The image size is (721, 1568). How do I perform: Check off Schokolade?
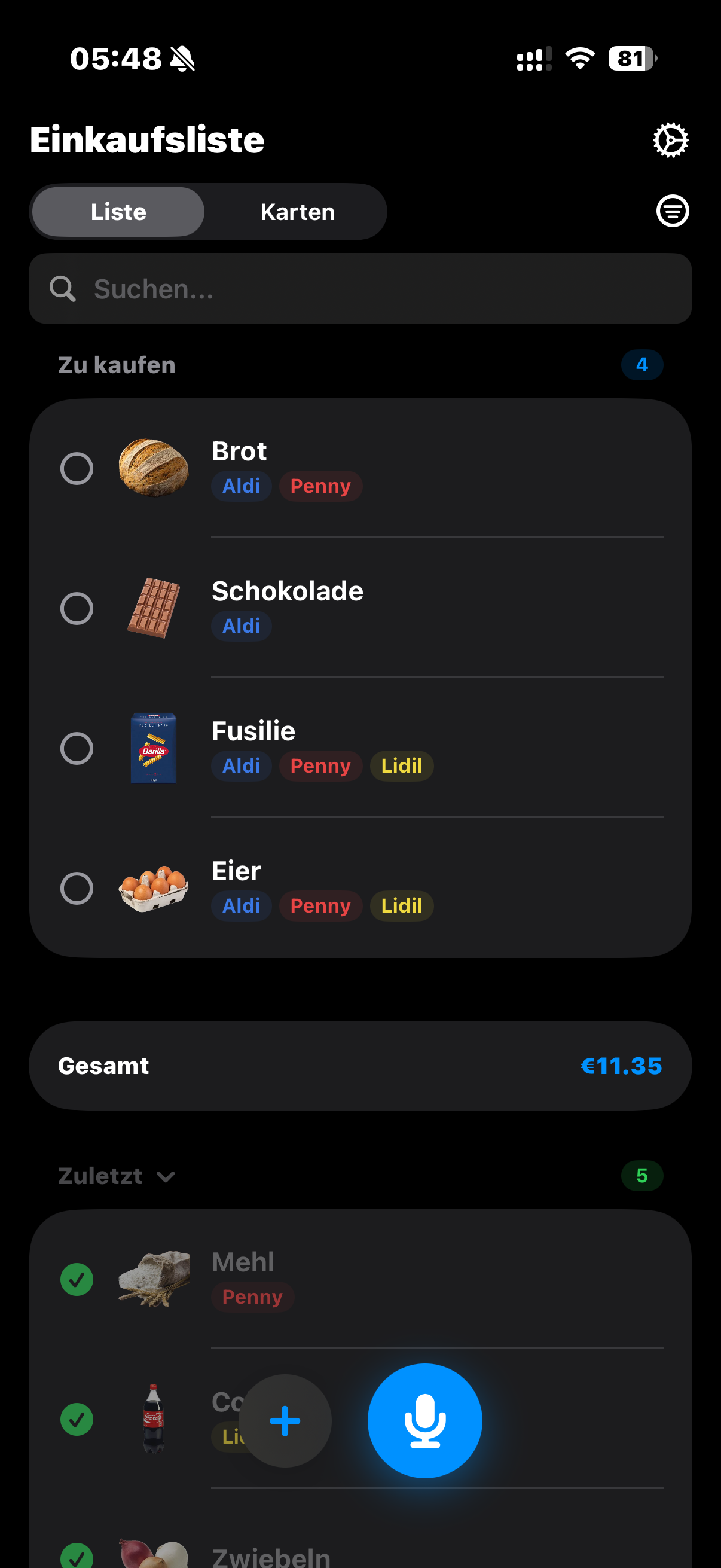pos(77,609)
